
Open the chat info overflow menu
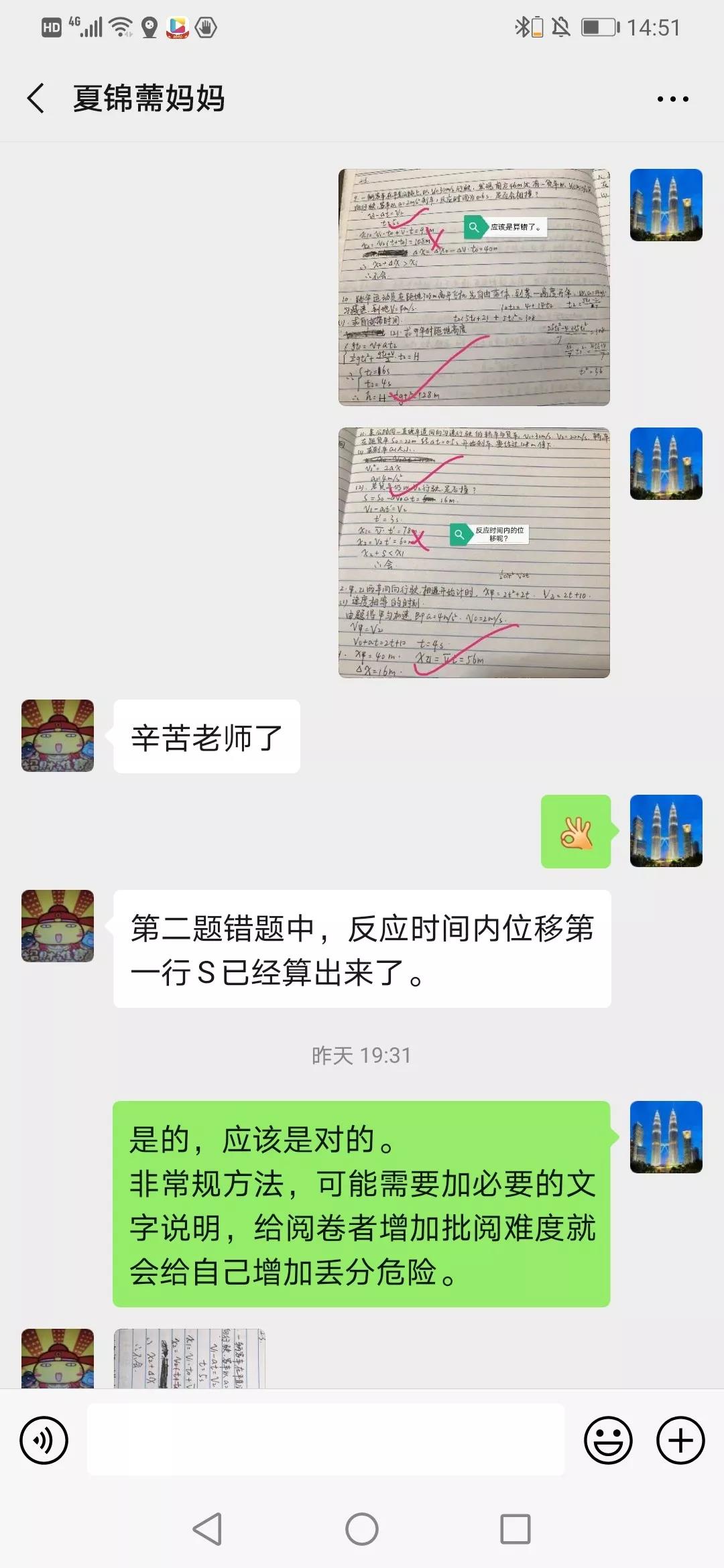[672, 99]
